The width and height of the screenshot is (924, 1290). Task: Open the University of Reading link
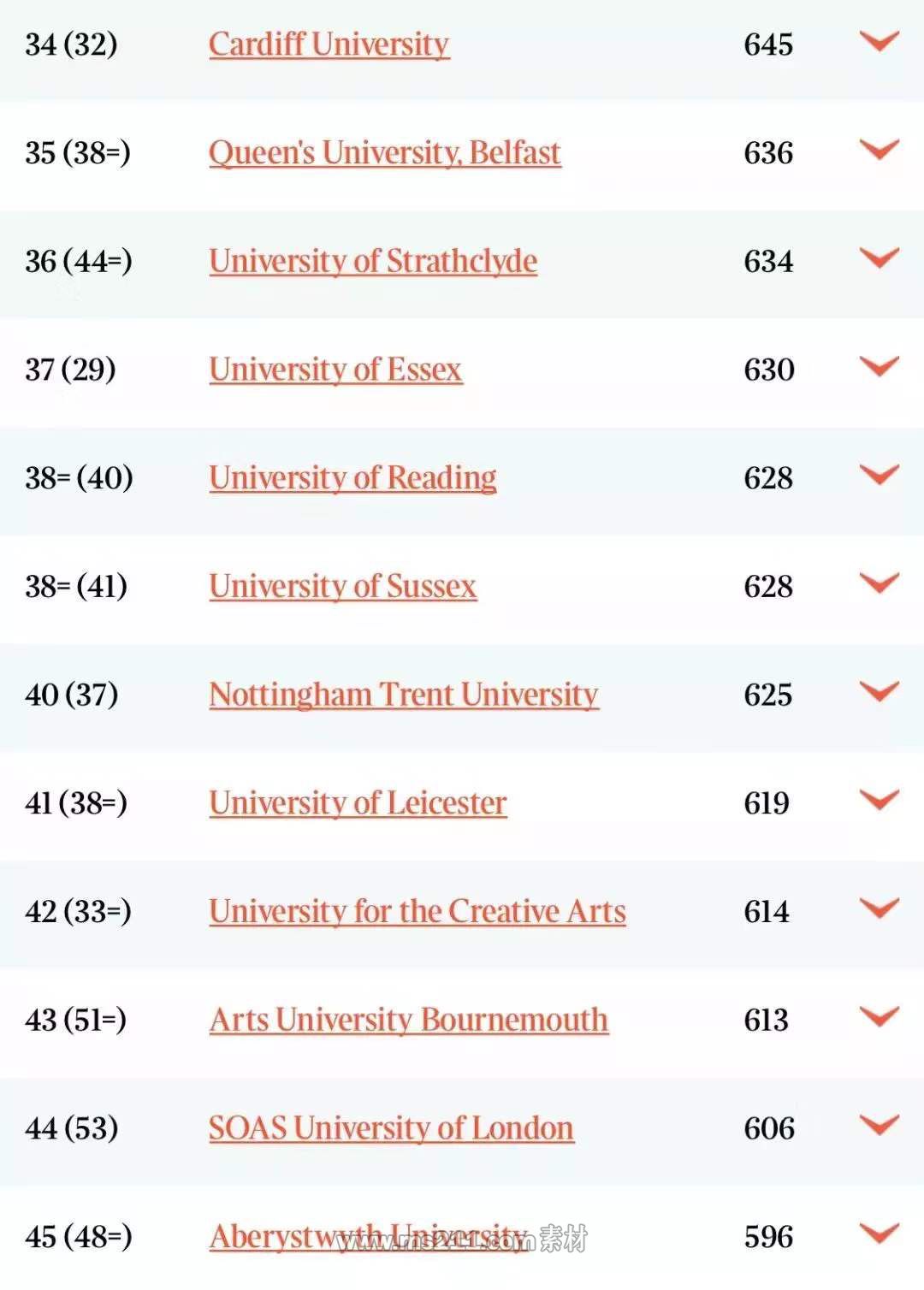[x=352, y=478]
